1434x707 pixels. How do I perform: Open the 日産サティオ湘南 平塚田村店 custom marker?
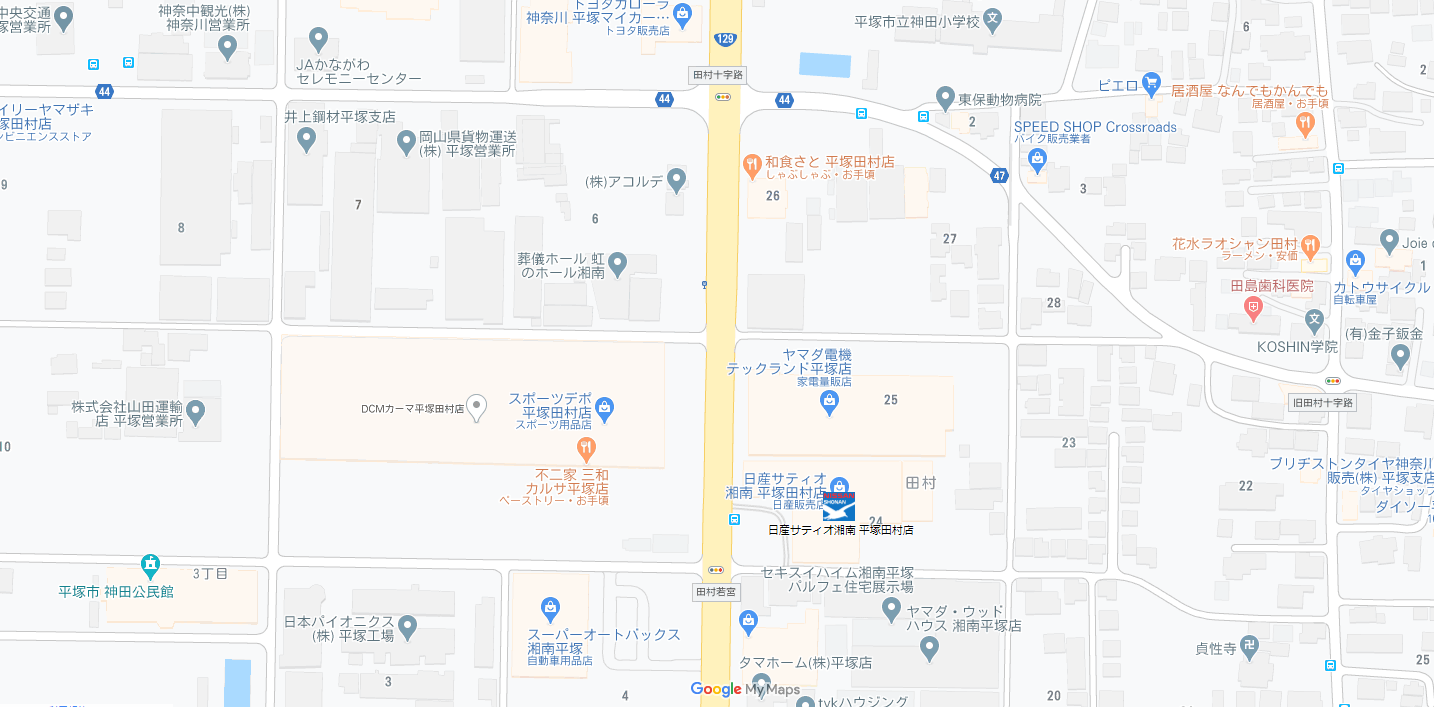[838, 506]
